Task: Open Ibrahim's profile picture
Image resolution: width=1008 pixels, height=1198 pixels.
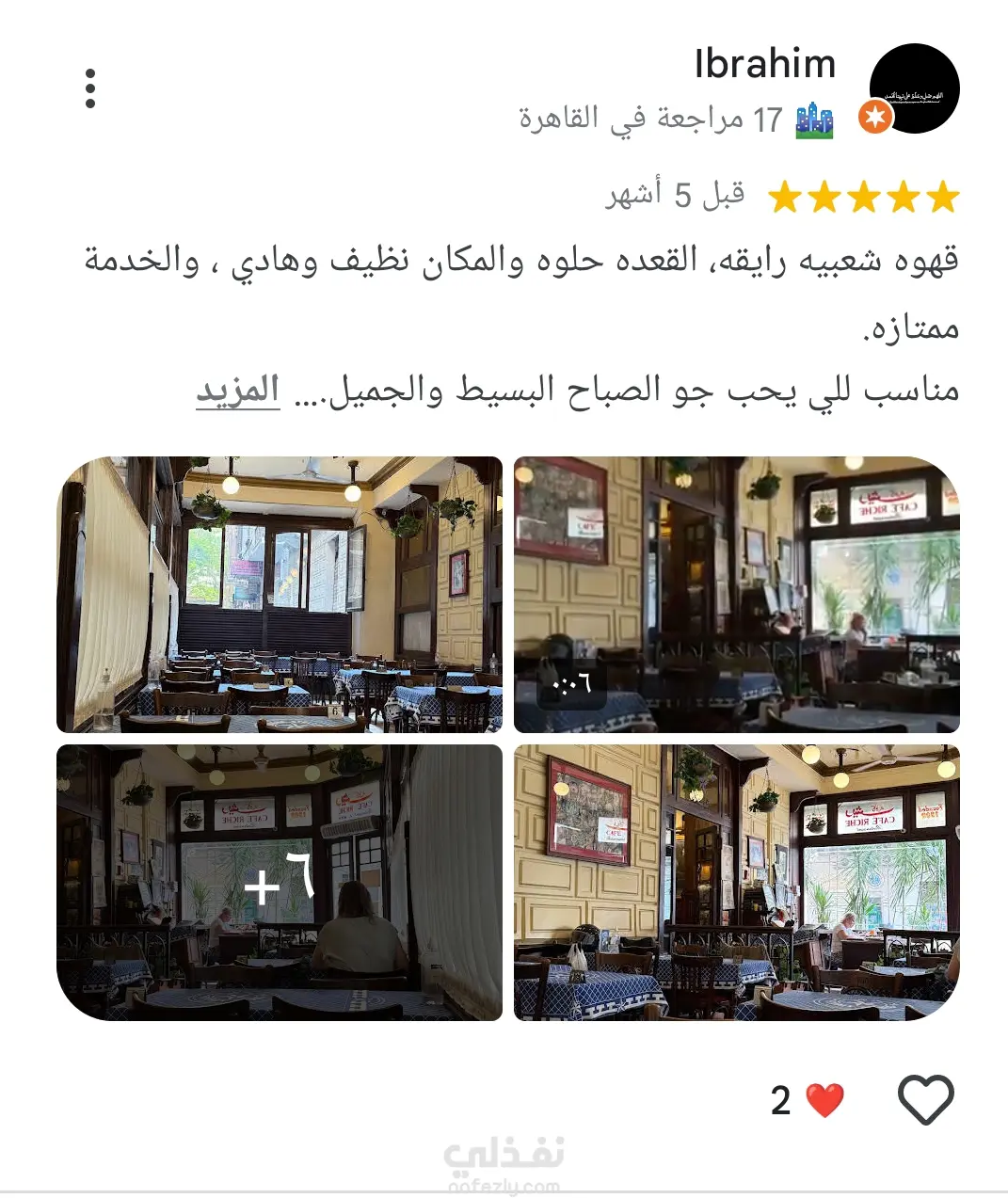Action: click(913, 88)
